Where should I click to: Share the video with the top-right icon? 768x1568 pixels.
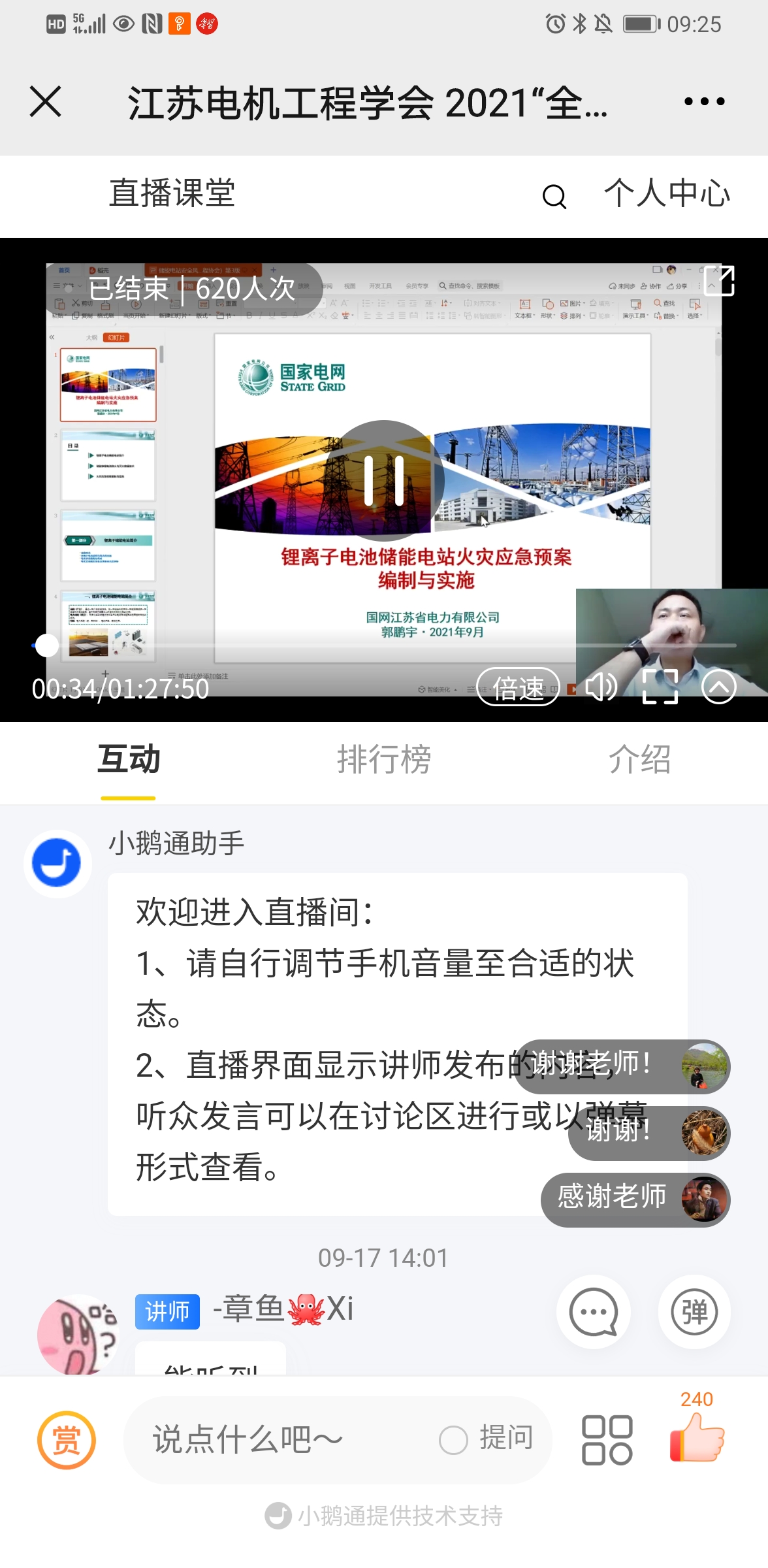[x=720, y=281]
